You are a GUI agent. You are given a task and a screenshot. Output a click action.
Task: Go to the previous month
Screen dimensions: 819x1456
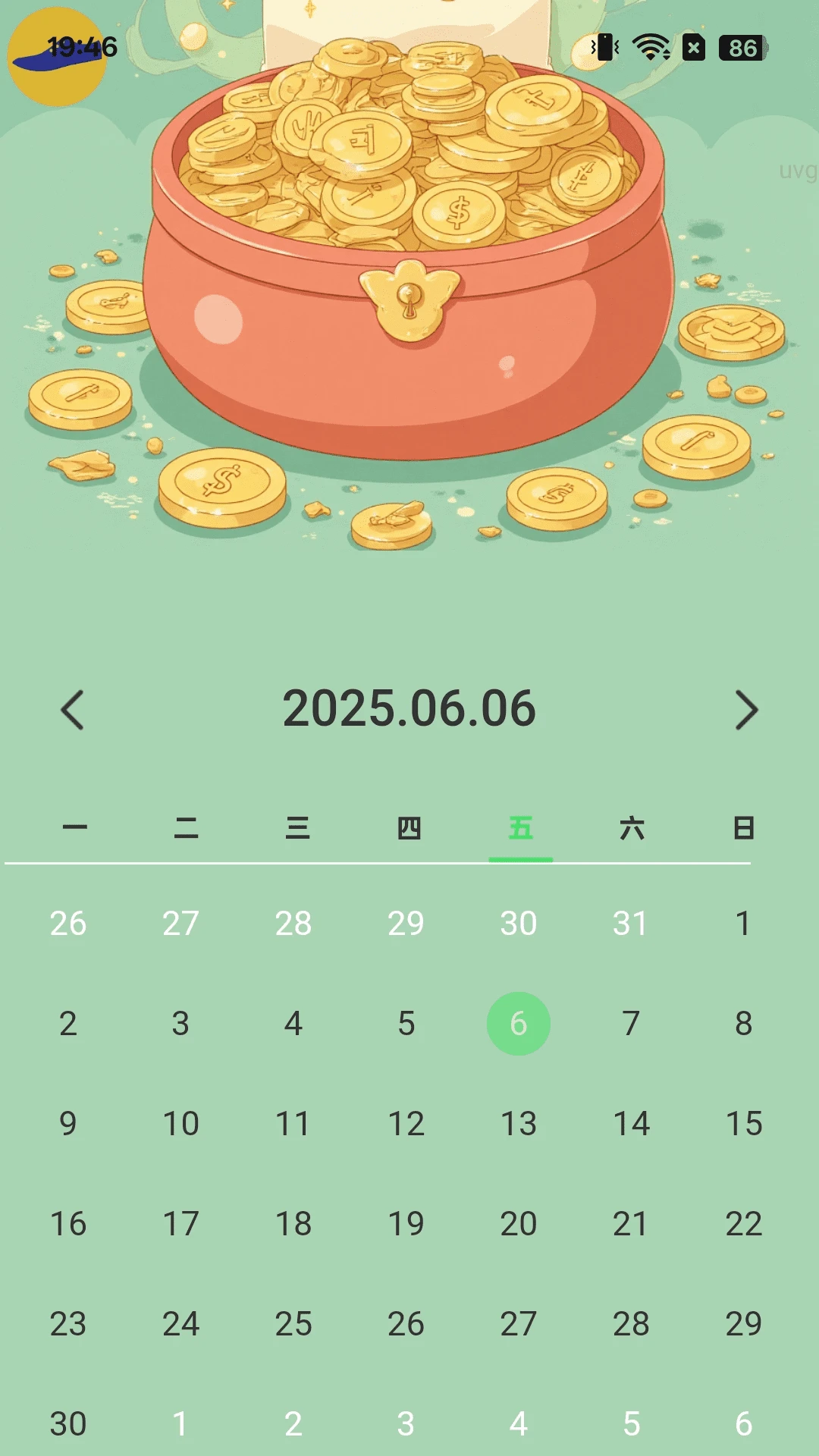coord(72,710)
